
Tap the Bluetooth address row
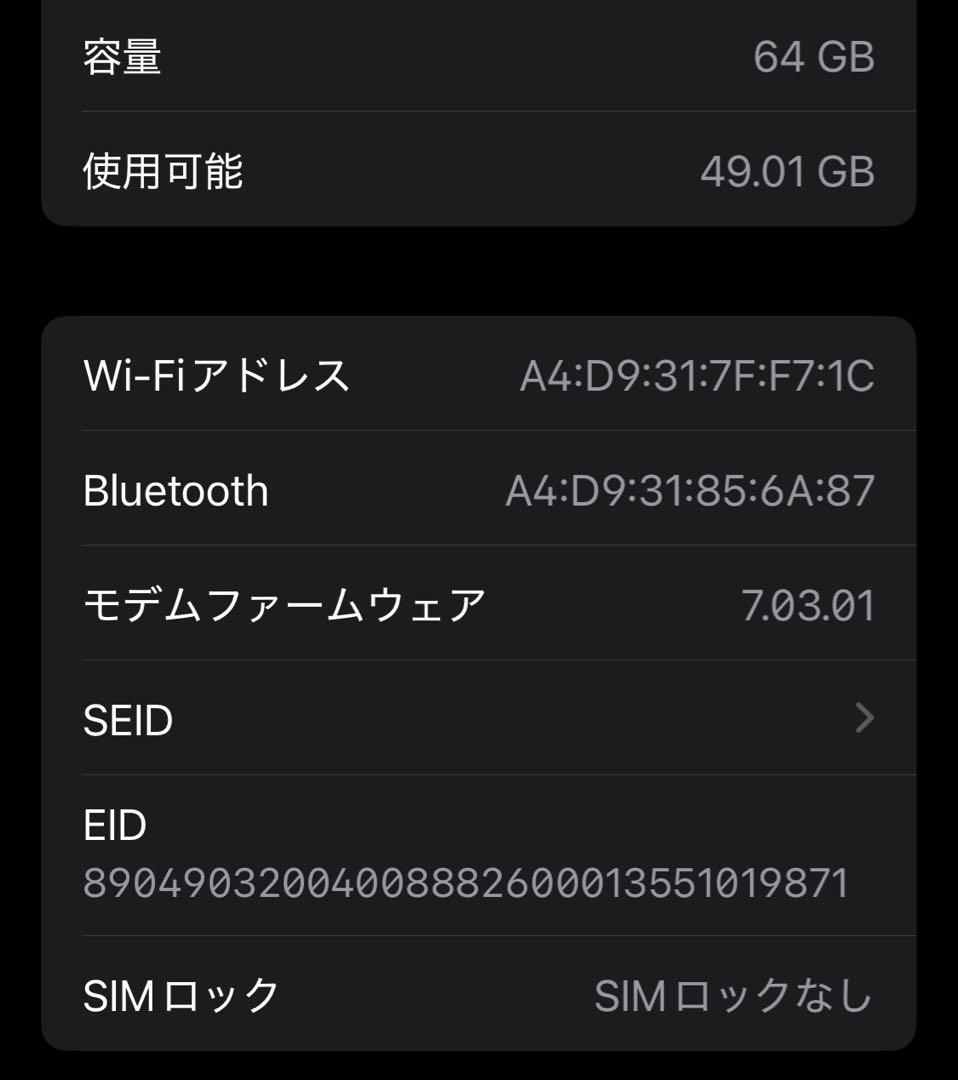point(478,490)
